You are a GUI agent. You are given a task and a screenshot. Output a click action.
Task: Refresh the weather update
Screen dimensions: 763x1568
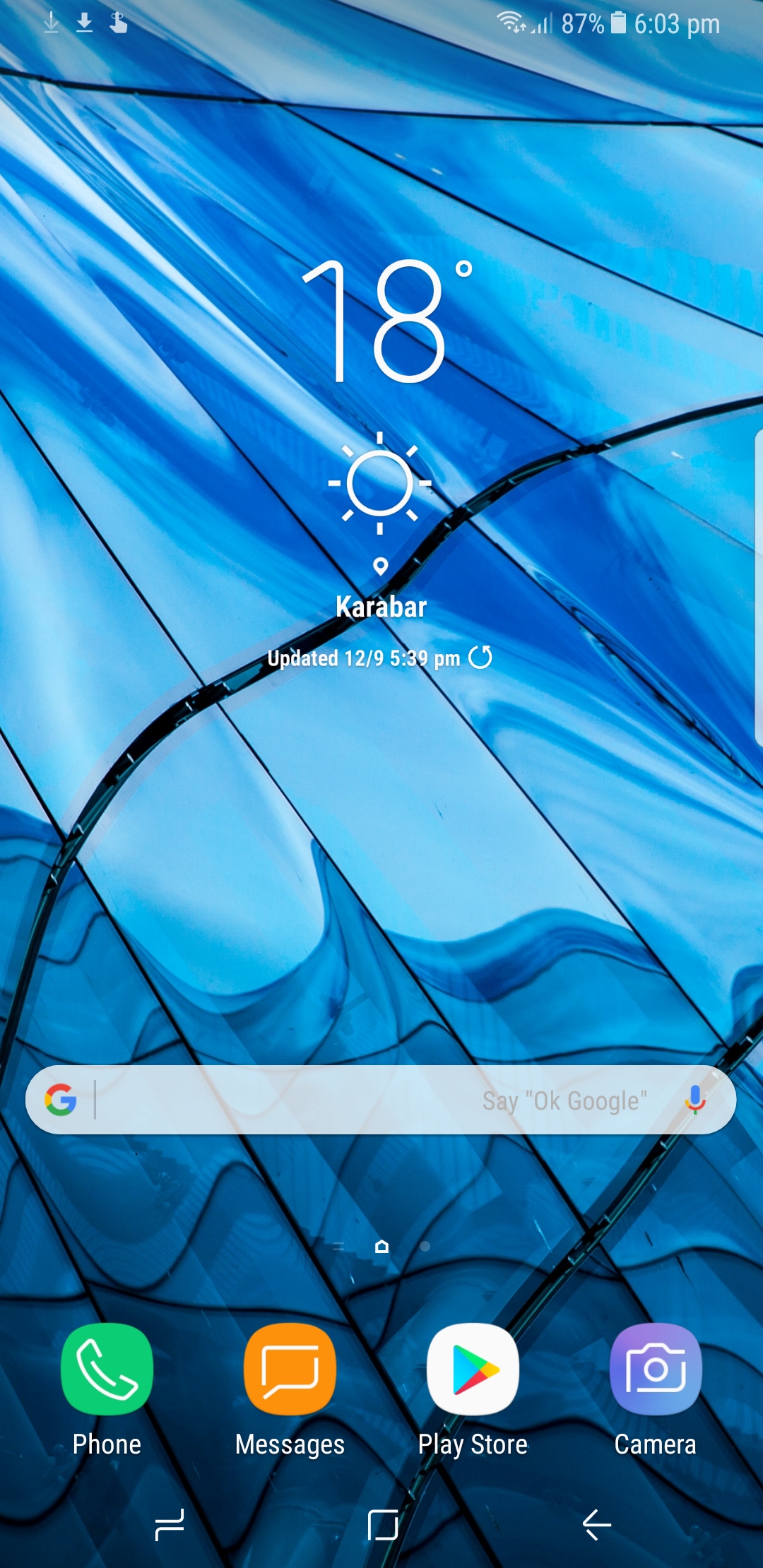(480, 658)
